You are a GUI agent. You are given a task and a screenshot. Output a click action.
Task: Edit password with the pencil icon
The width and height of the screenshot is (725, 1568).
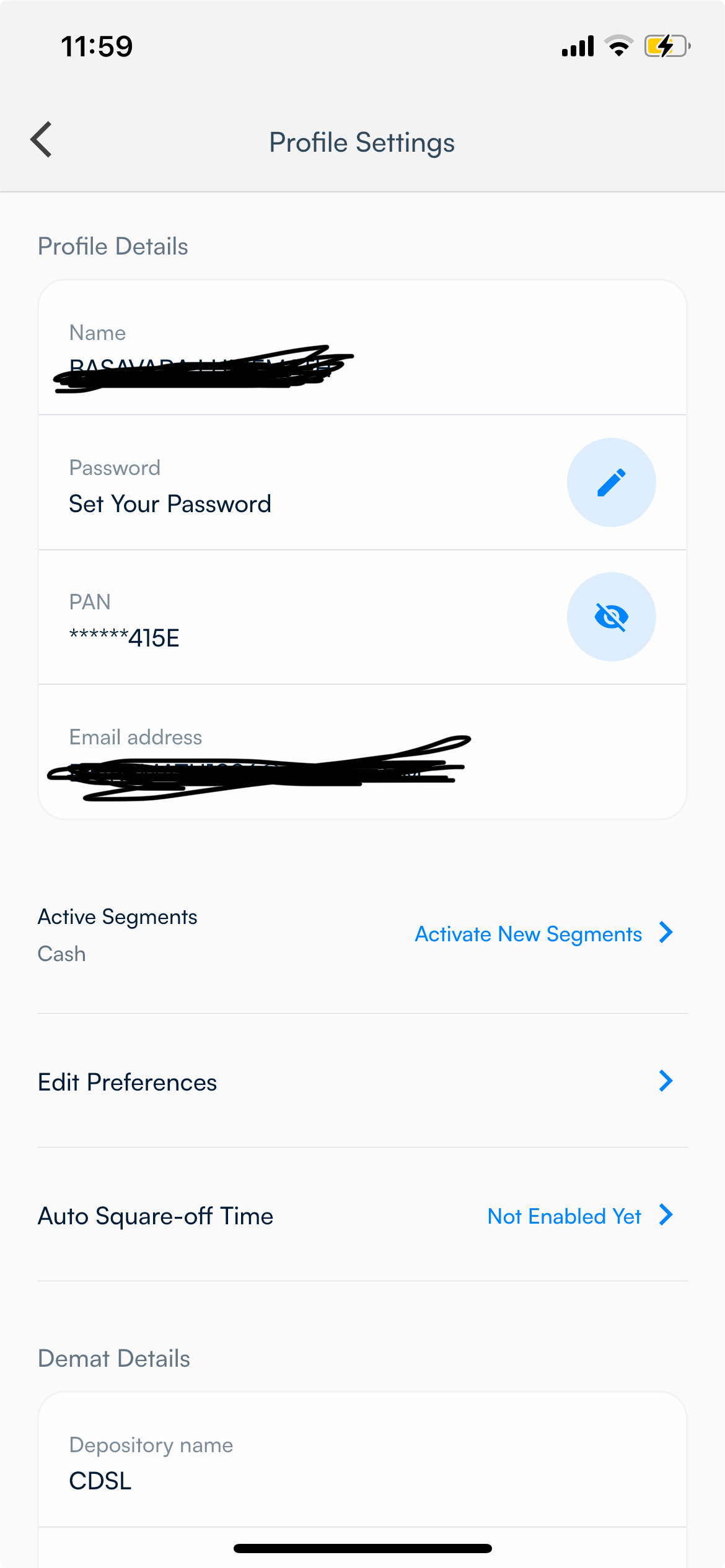611,482
